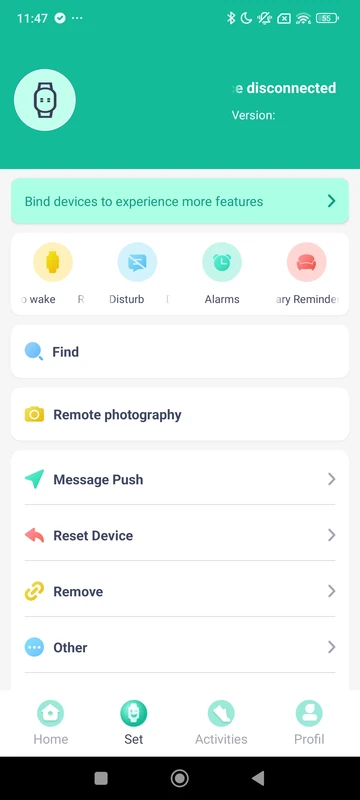Tap the system back button
The height and width of the screenshot is (800, 360).
pos(258,778)
